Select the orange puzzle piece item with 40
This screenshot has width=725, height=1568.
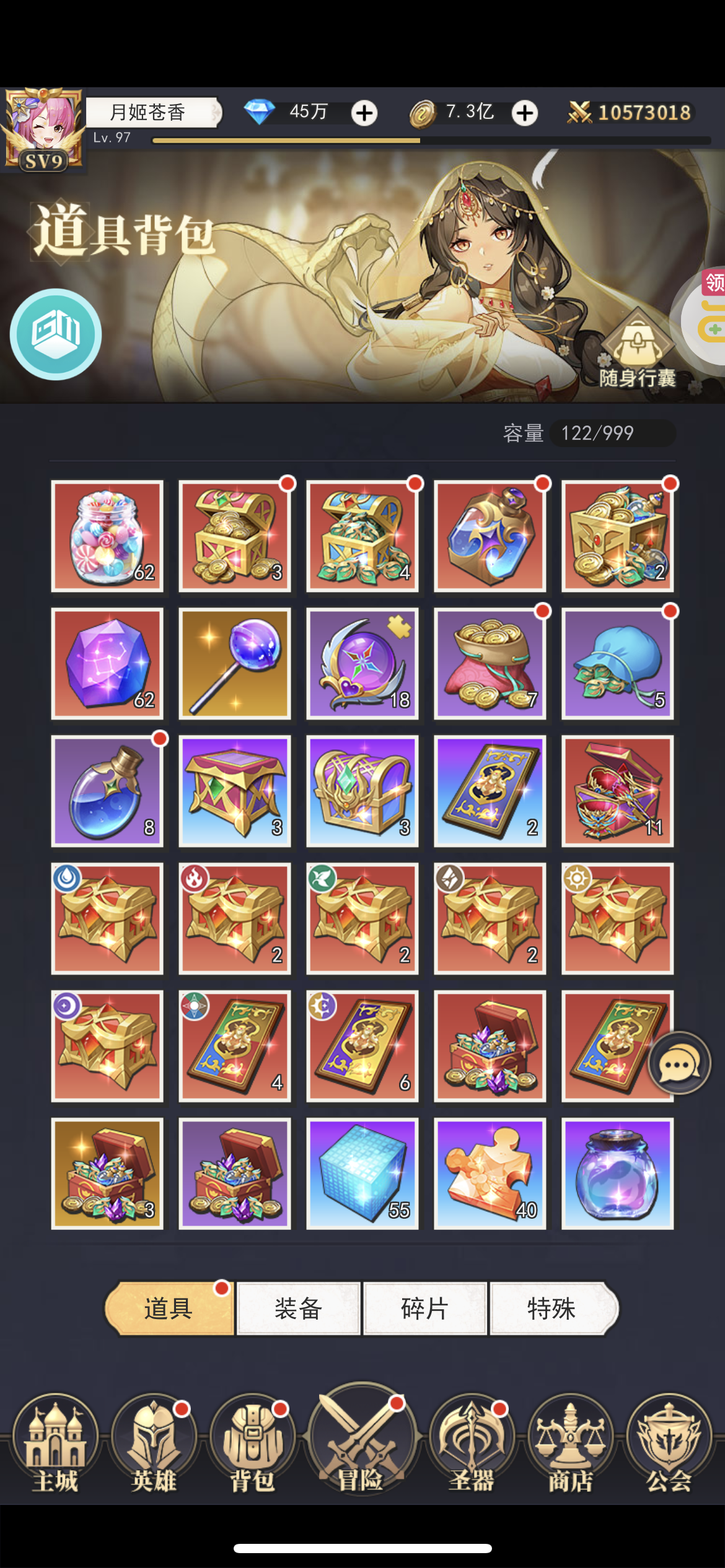[490, 1174]
